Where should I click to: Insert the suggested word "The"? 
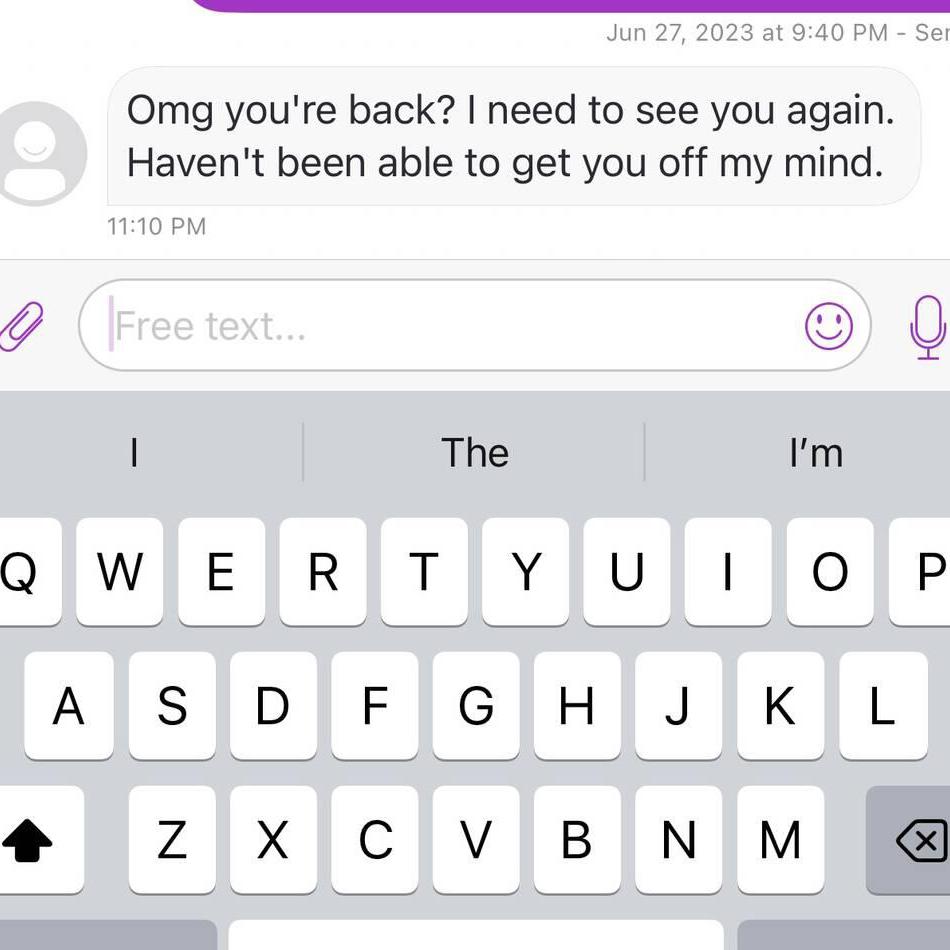[475, 453]
